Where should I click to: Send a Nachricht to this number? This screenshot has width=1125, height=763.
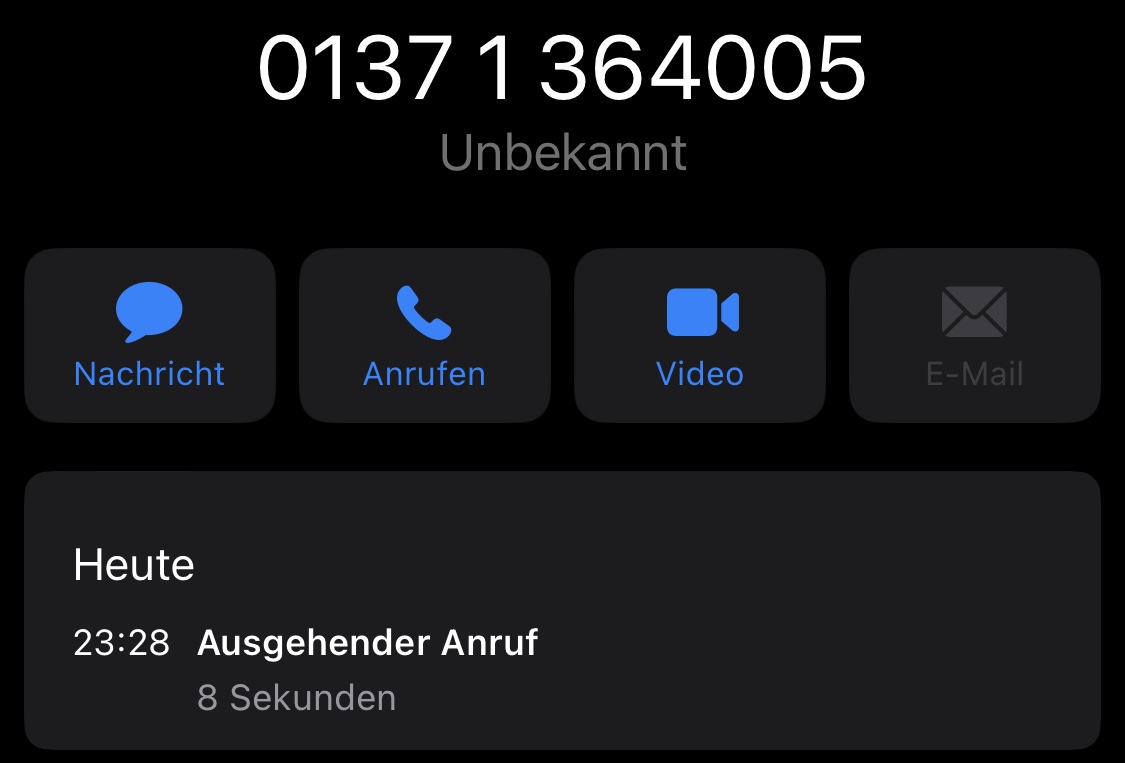[x=150, y=336]
